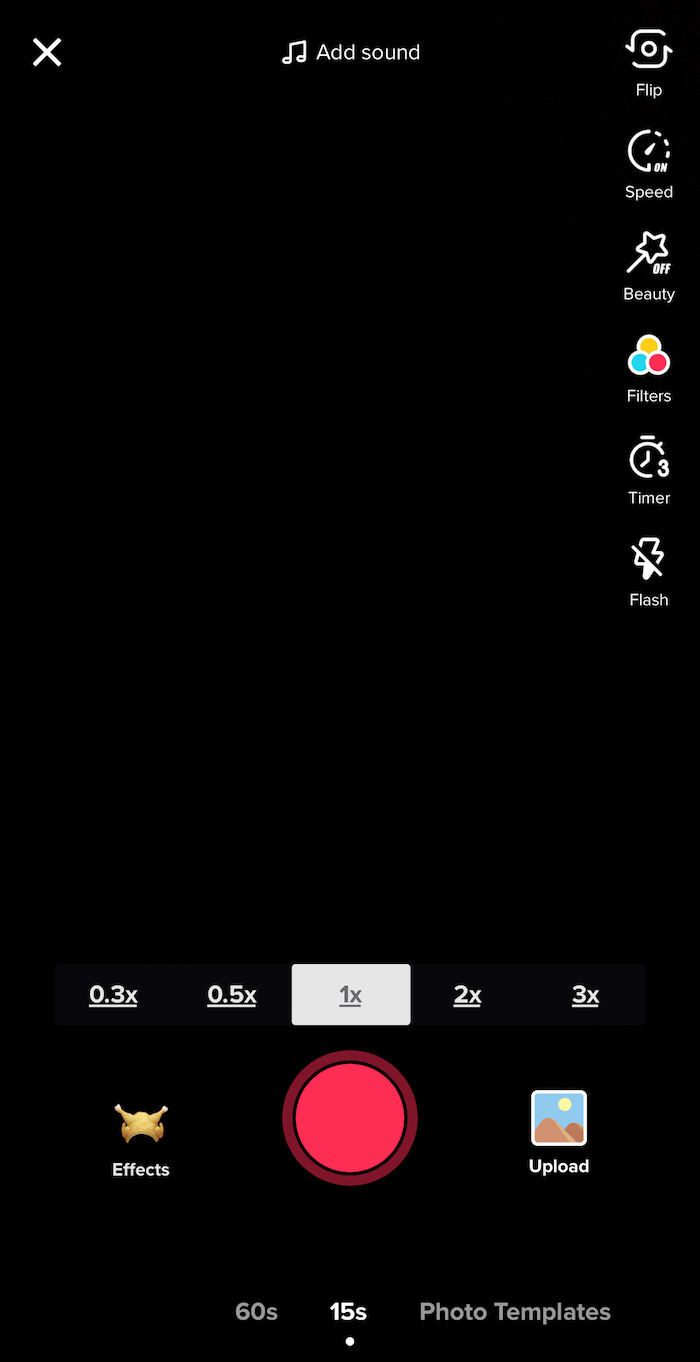Select 0.3x recording speed
The width and height of the screenshot is (700, 1362).
[x=113, y=995]
